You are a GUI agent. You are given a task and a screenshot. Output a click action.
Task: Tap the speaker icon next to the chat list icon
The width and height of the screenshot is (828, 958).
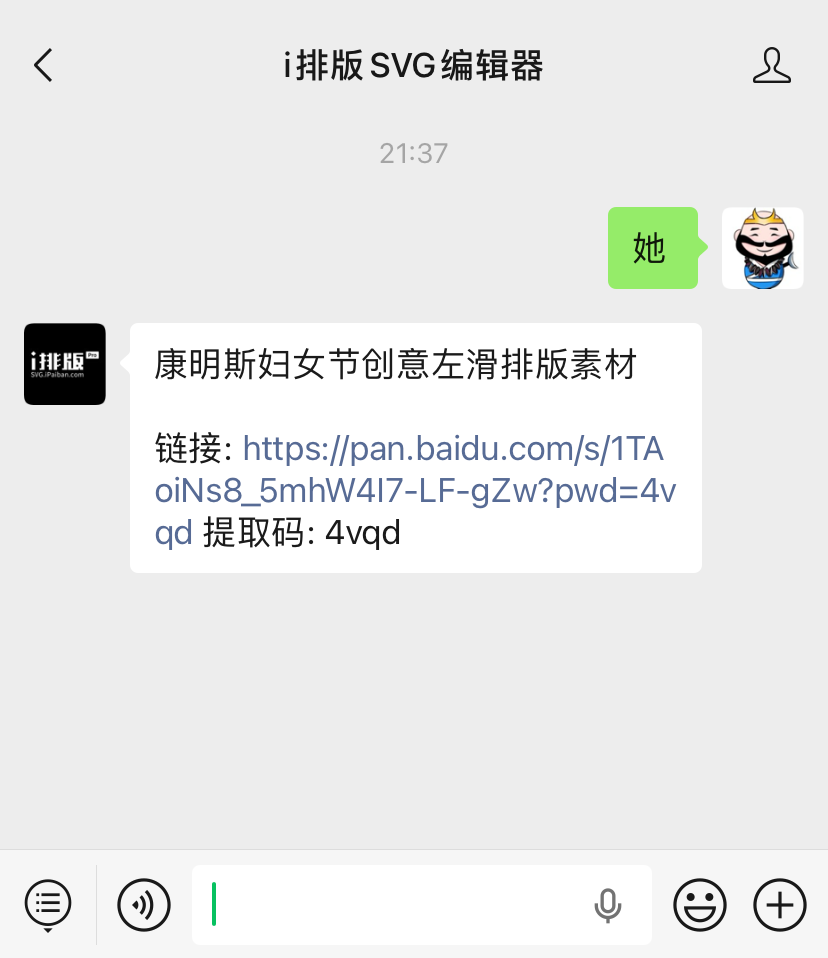coord(143,904)
